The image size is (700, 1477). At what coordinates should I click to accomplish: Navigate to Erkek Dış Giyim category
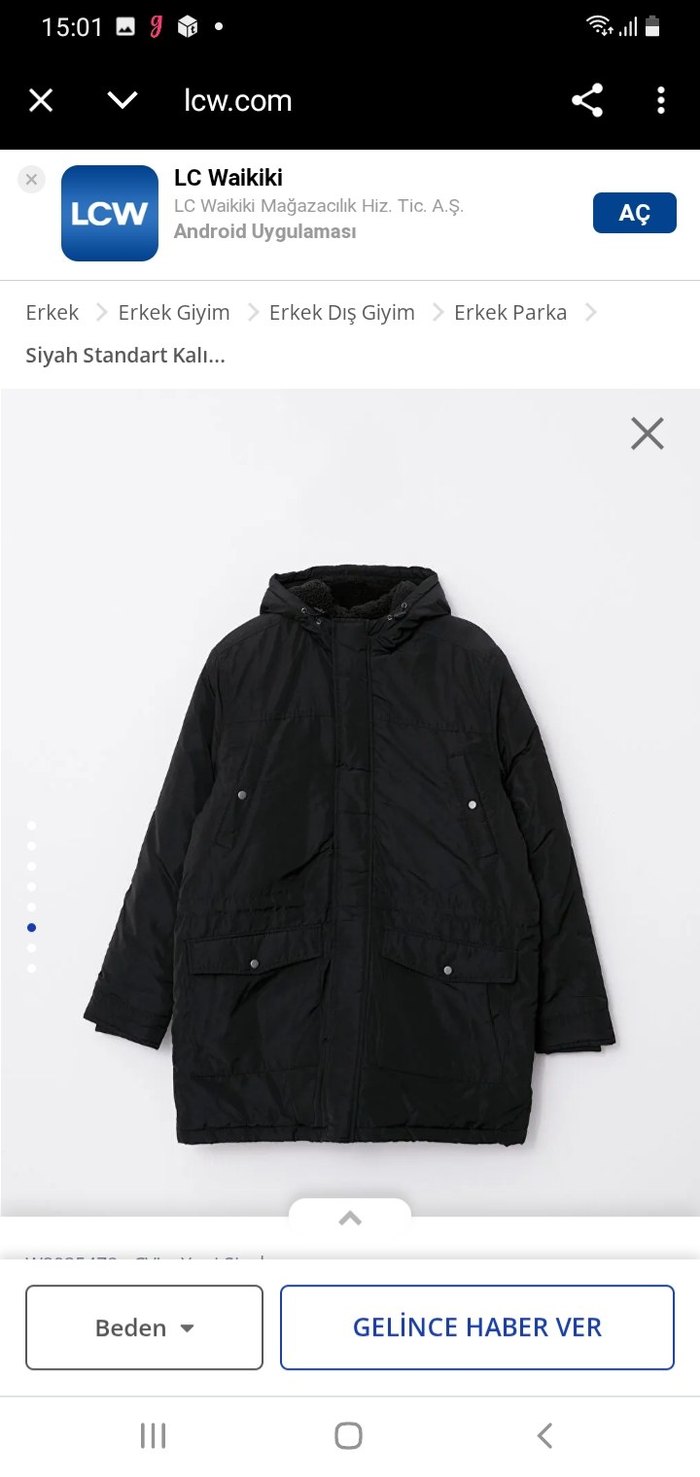coord(342,312)
